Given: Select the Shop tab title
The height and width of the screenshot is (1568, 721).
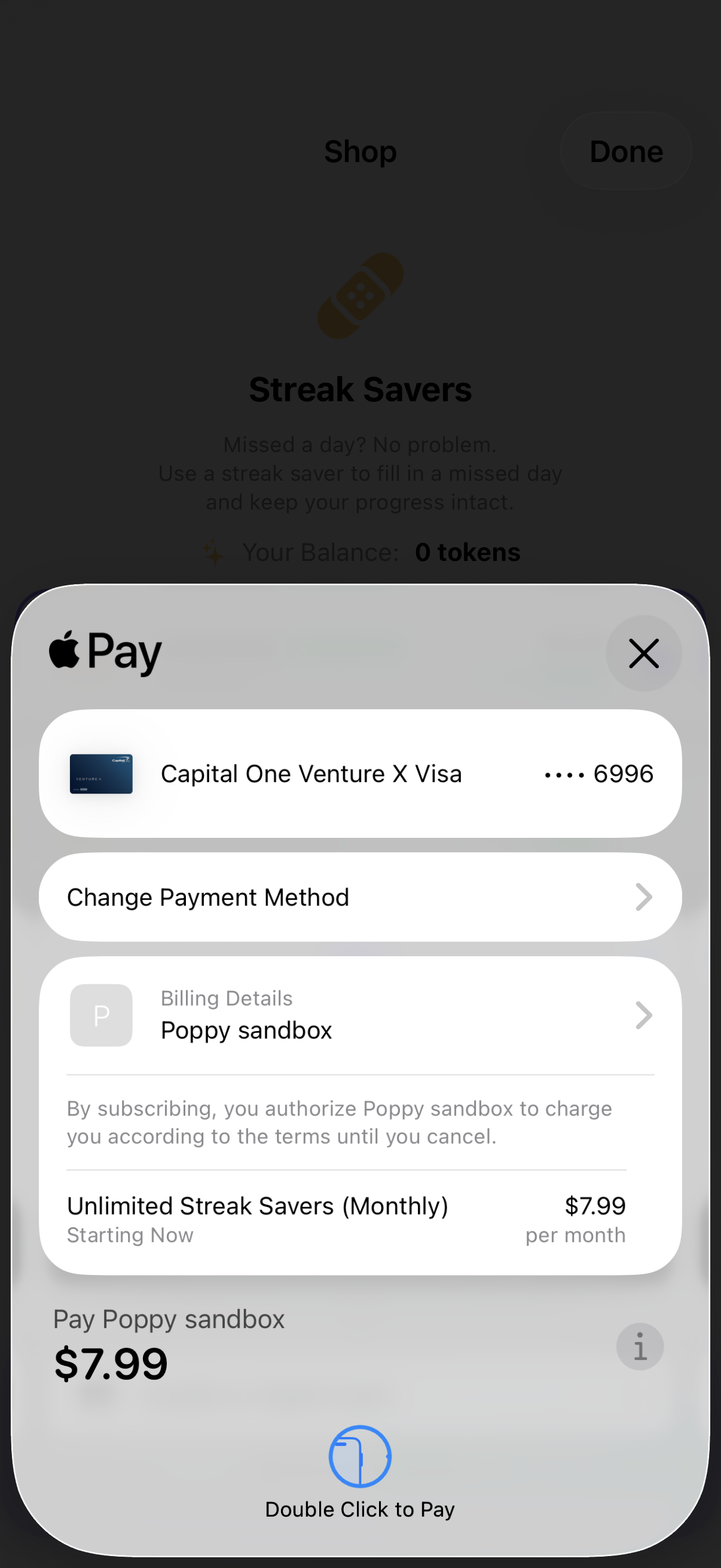Looking at the screenshot, I should coord(360,151).
